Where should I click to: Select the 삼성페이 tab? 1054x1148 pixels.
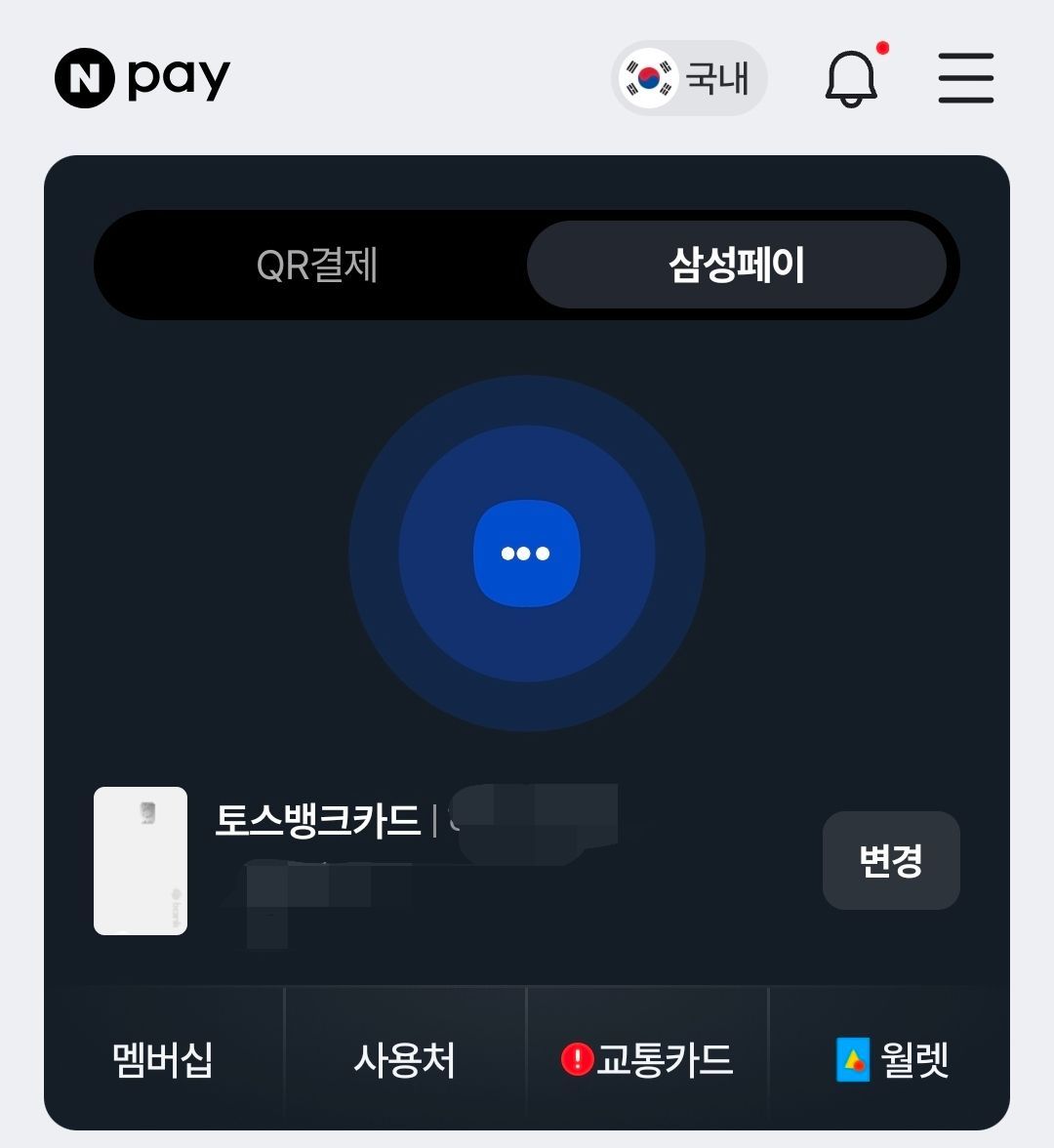coord(737,266)
